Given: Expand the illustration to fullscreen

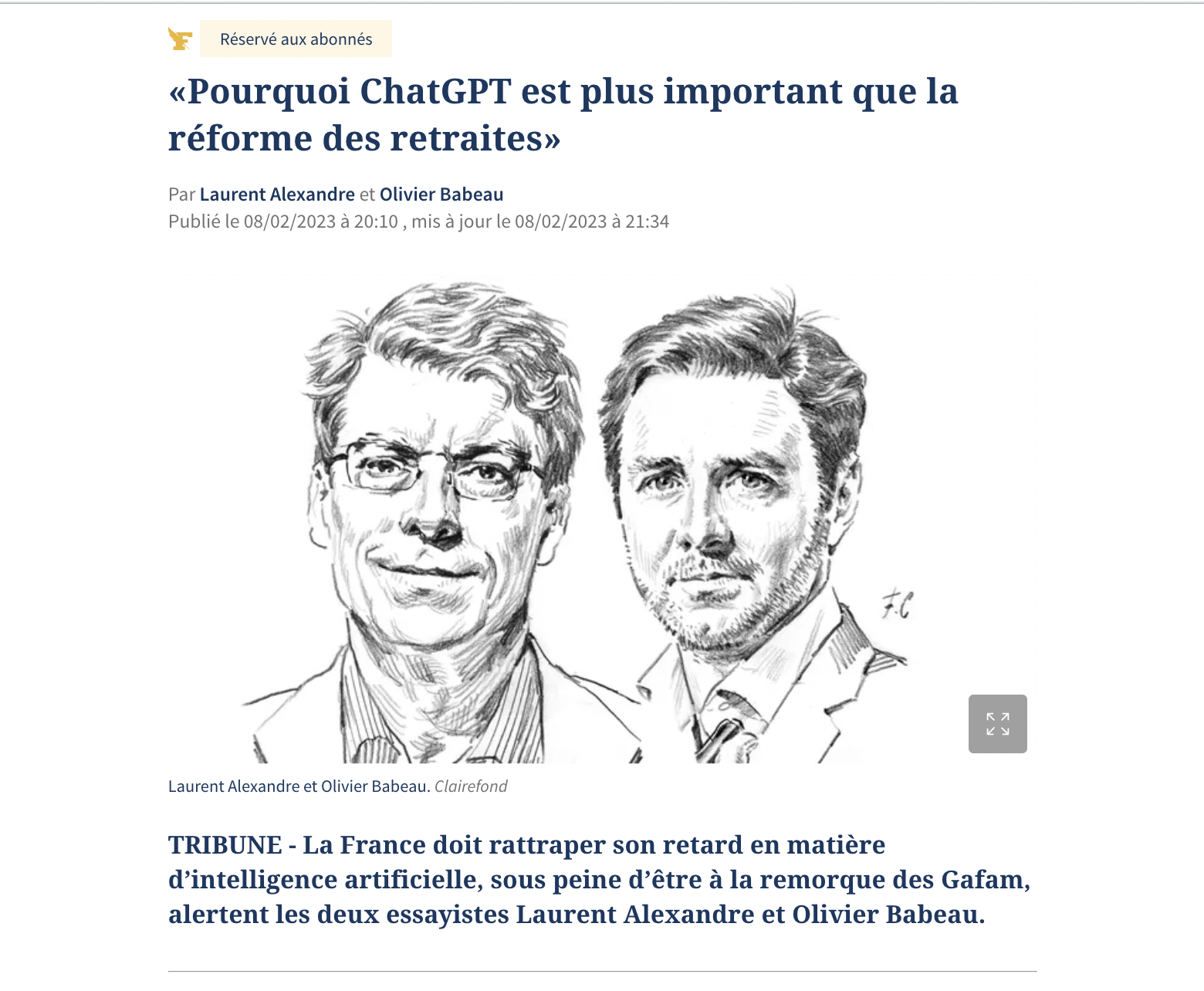Looking at the screenshot, I should pyautogui.click(x=997, y=724).
